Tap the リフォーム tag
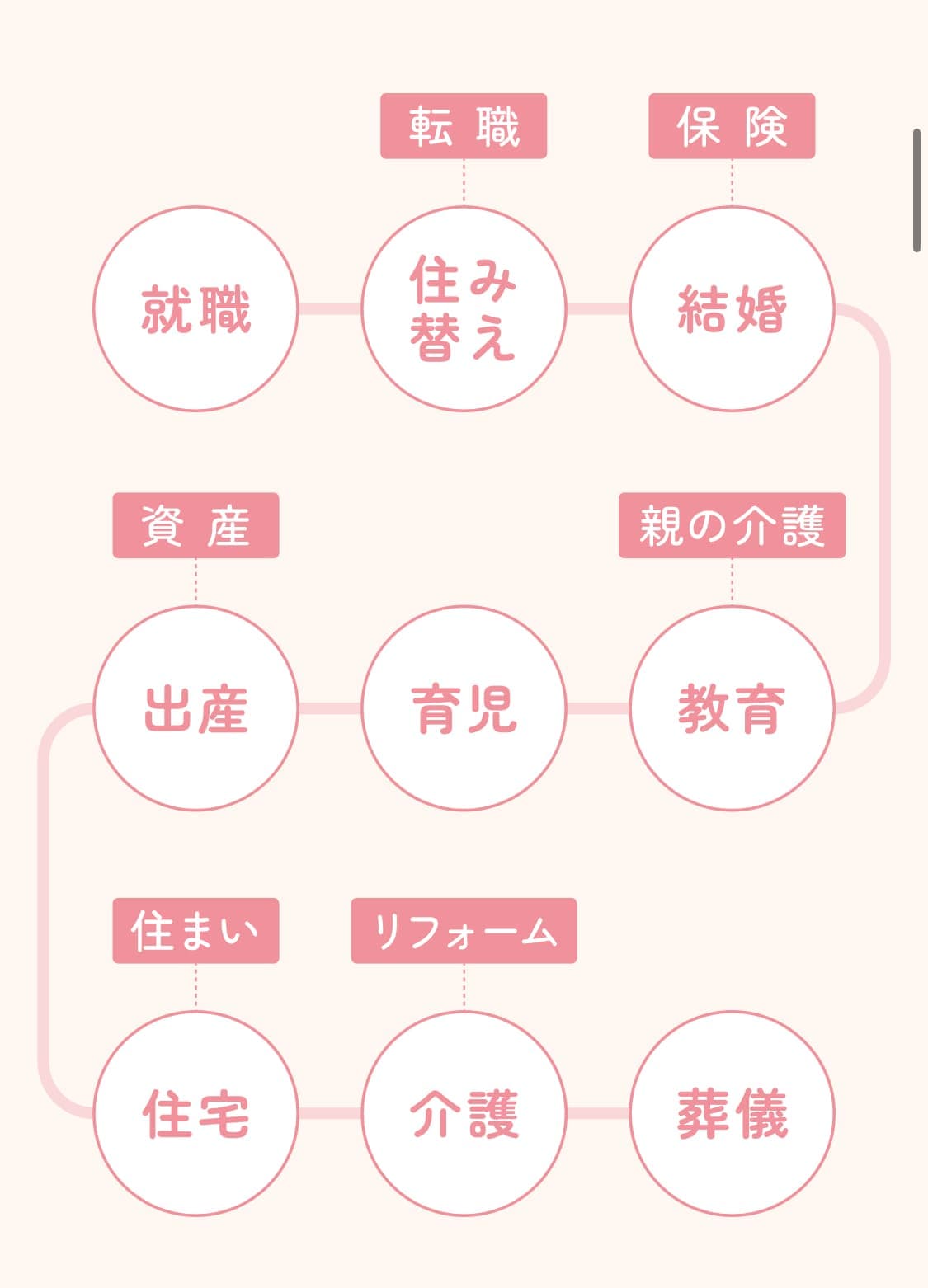The width and height of the screenshot is (928, 1288). pos(464,931)
